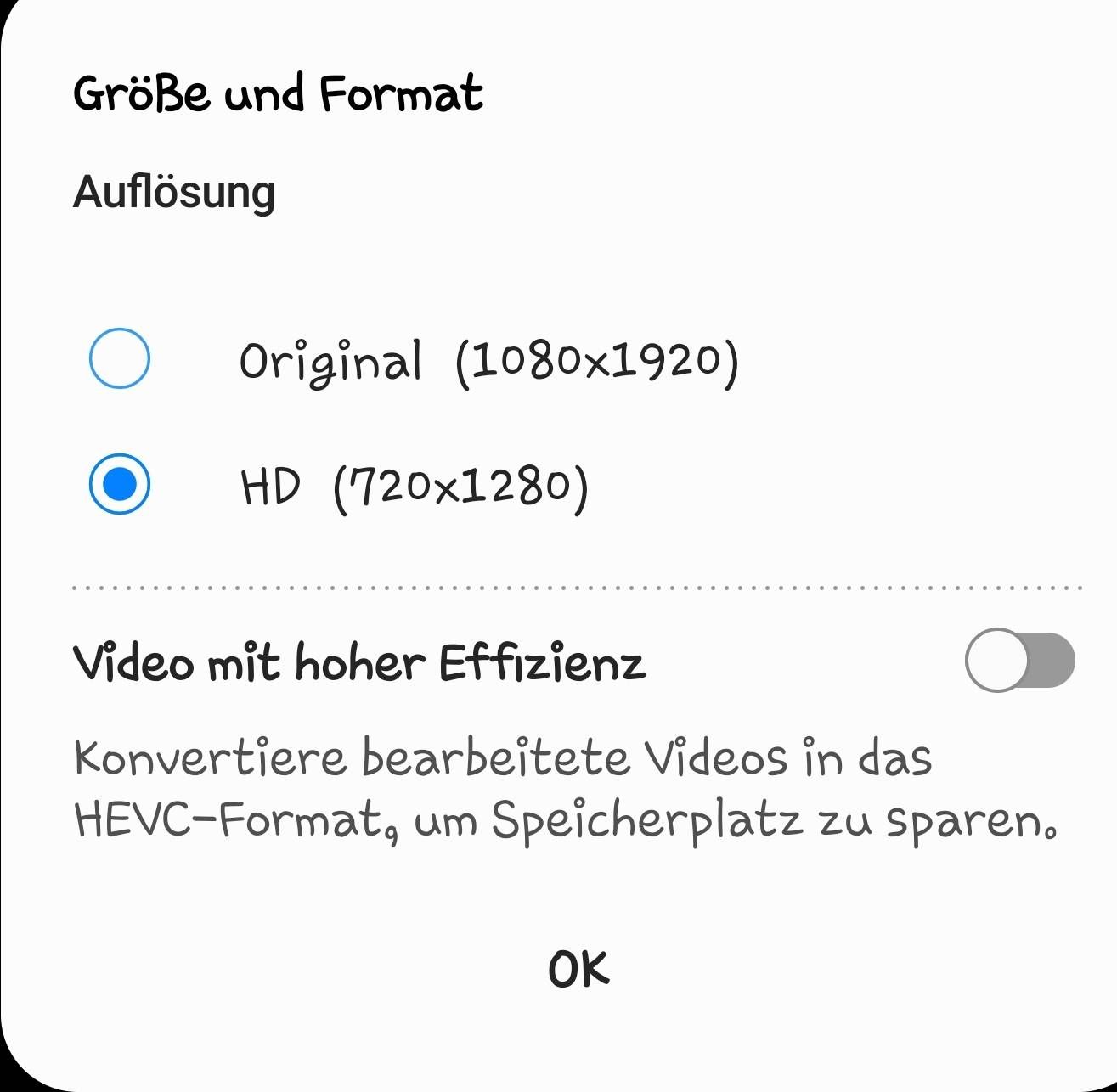1117x1092 pixels.
Task: Enable Video mit hoher Effizienz switch
Action: 1019,660
